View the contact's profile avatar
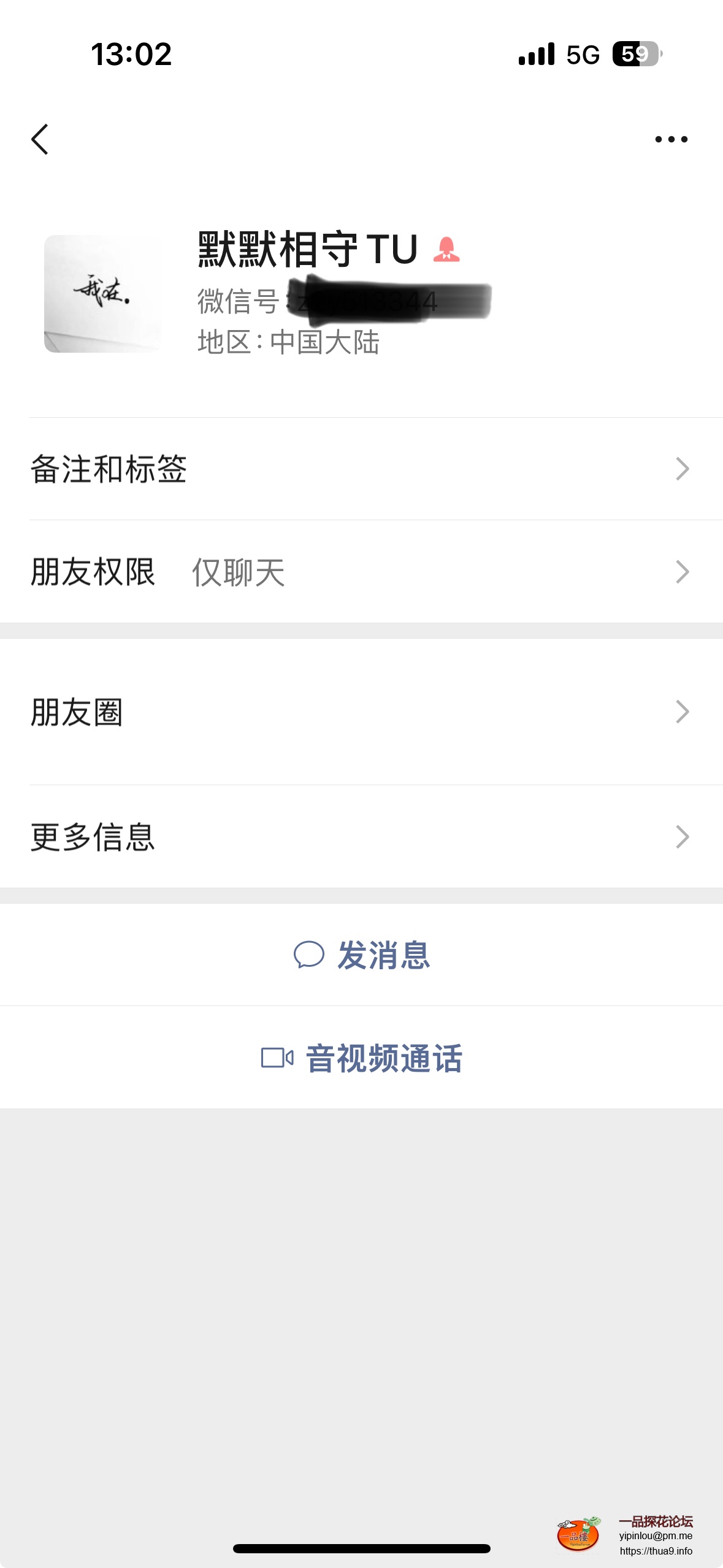The height and width of the screenshot is (1568, 723). (x=103, y=293)
